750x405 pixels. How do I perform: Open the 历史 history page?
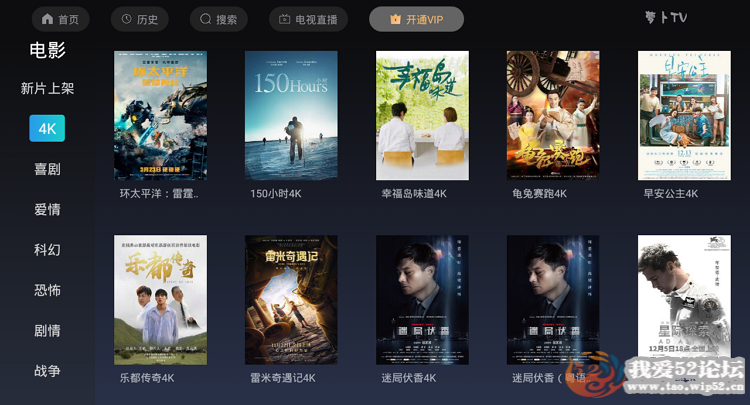click(x=139, y=19)
